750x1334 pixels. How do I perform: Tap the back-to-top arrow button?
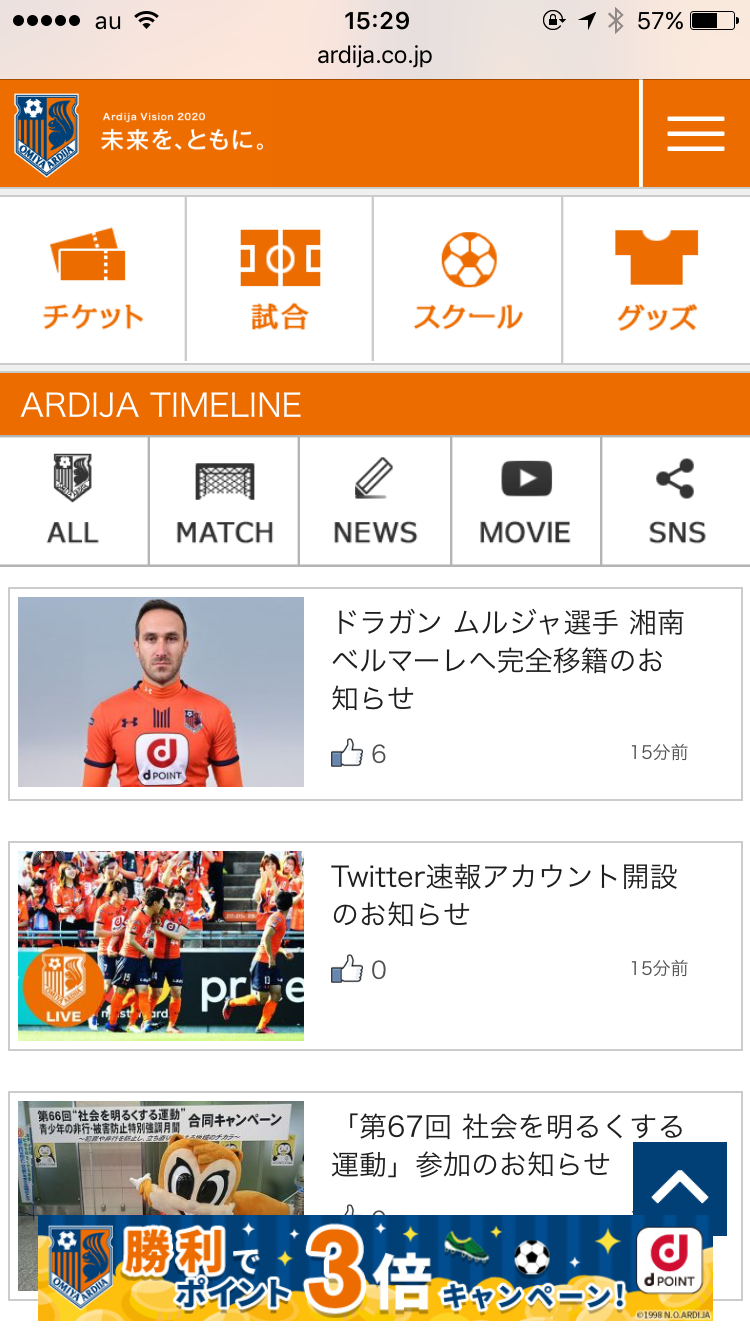[x=680, y=1188]
